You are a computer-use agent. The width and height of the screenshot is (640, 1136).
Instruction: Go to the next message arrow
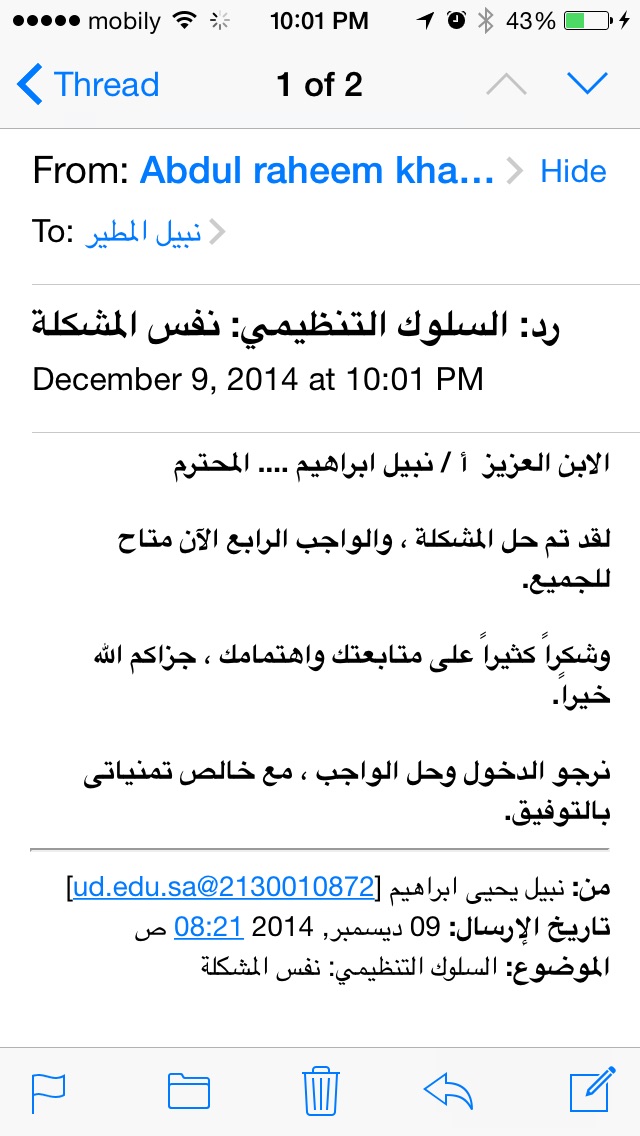point(587,84)
